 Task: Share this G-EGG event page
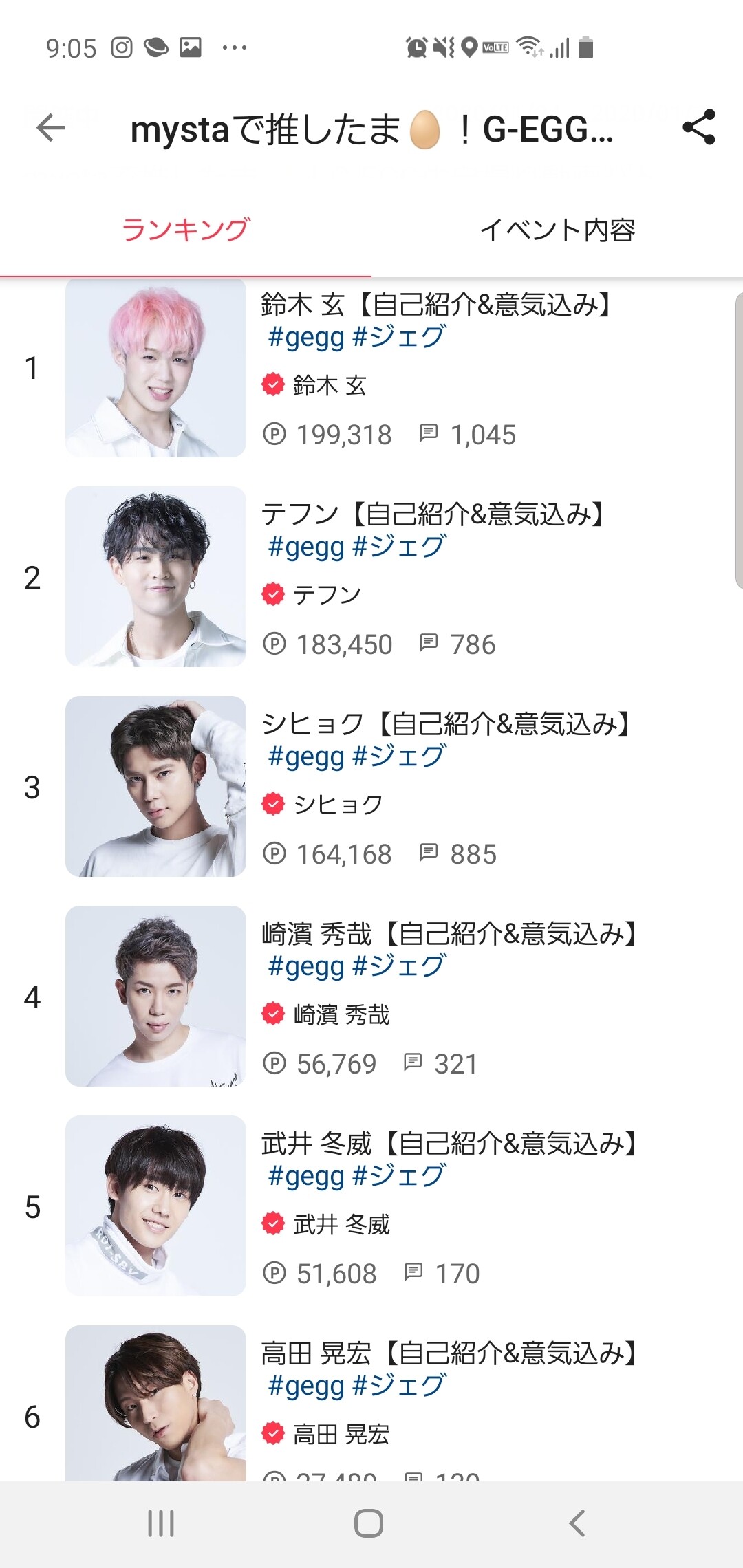pyautogui.click(x=698, y=128)
